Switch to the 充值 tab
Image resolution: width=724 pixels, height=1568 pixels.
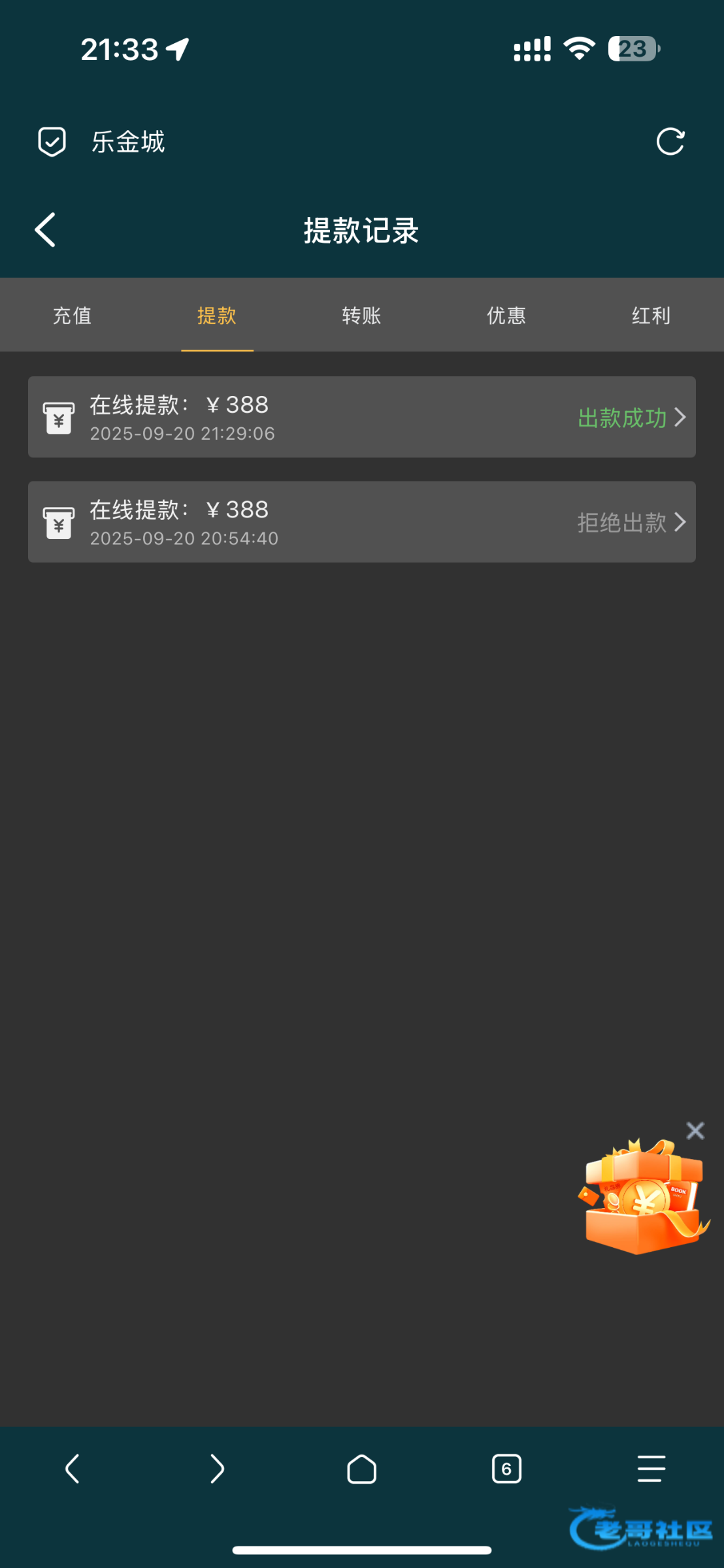click(x=72, y=316)
